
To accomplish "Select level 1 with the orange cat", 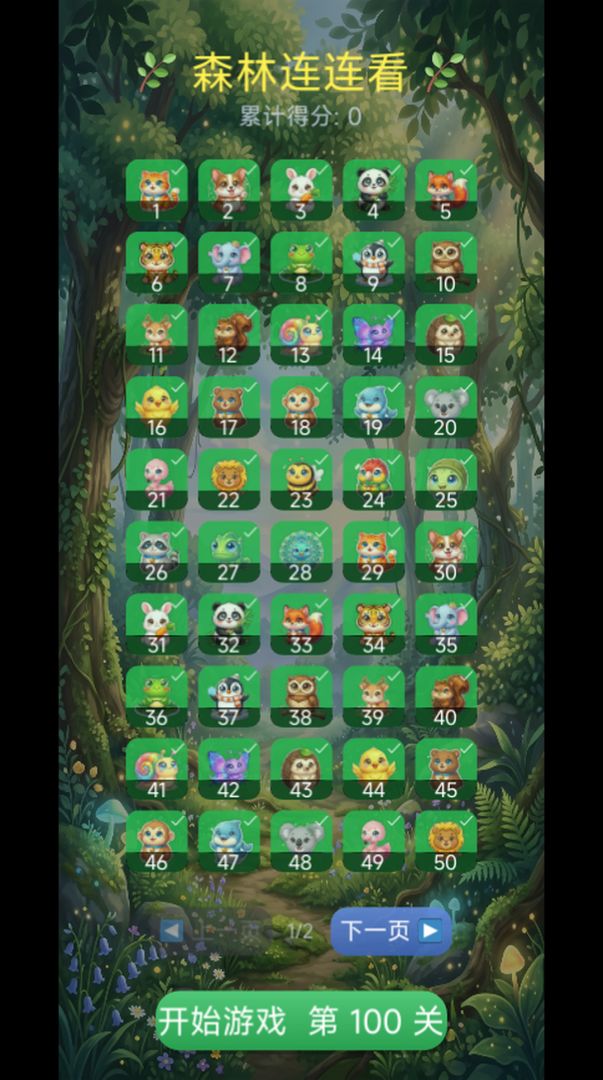I will pos(156,190).
